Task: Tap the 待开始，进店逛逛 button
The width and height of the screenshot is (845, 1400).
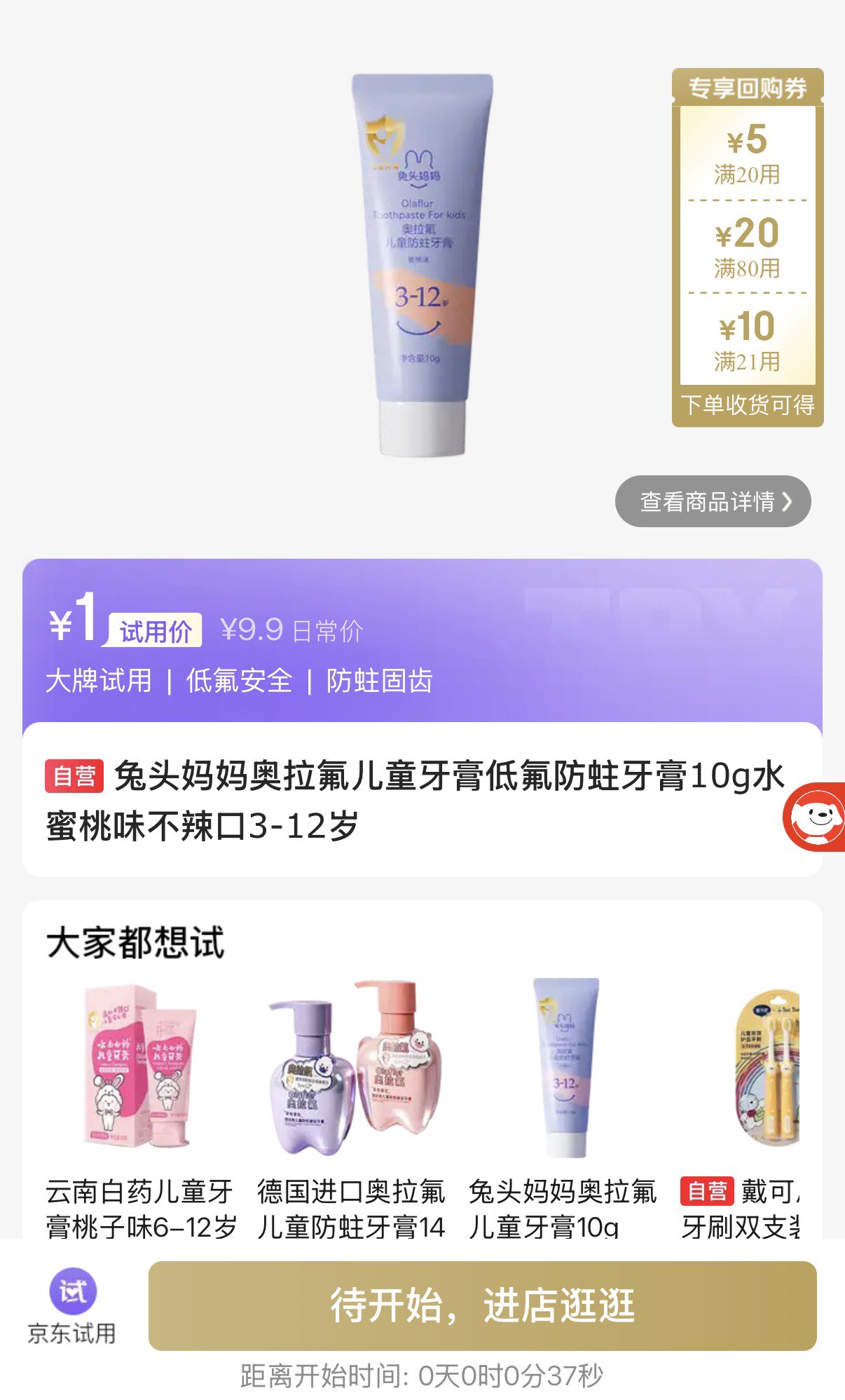Action: pyautogui.click(x=482, y=1305)
